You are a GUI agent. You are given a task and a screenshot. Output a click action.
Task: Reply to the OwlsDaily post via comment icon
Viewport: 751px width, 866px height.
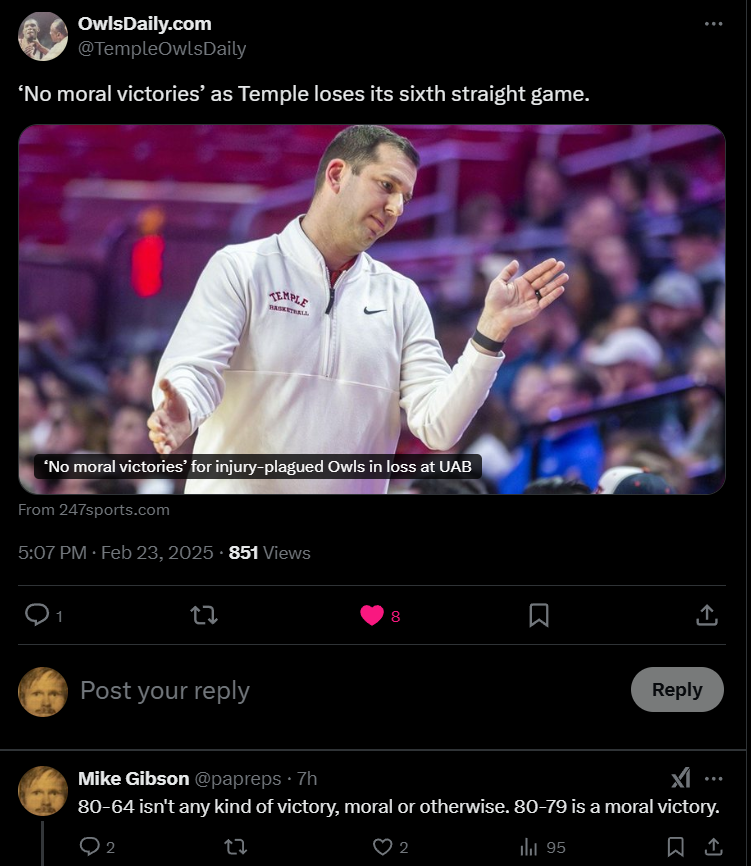coord(37,615)
